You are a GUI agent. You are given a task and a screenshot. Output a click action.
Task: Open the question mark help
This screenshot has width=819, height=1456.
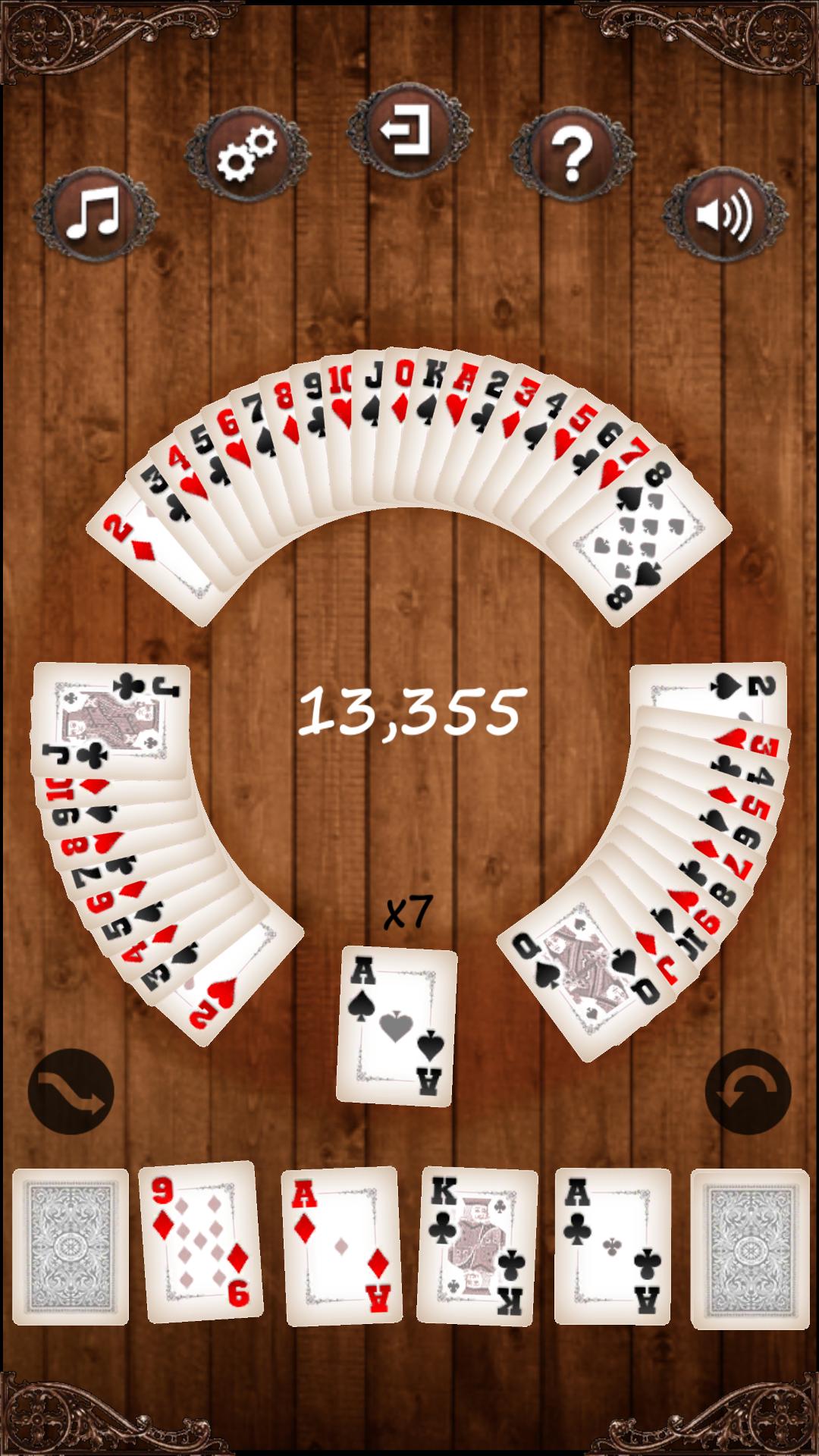[573, 154]
